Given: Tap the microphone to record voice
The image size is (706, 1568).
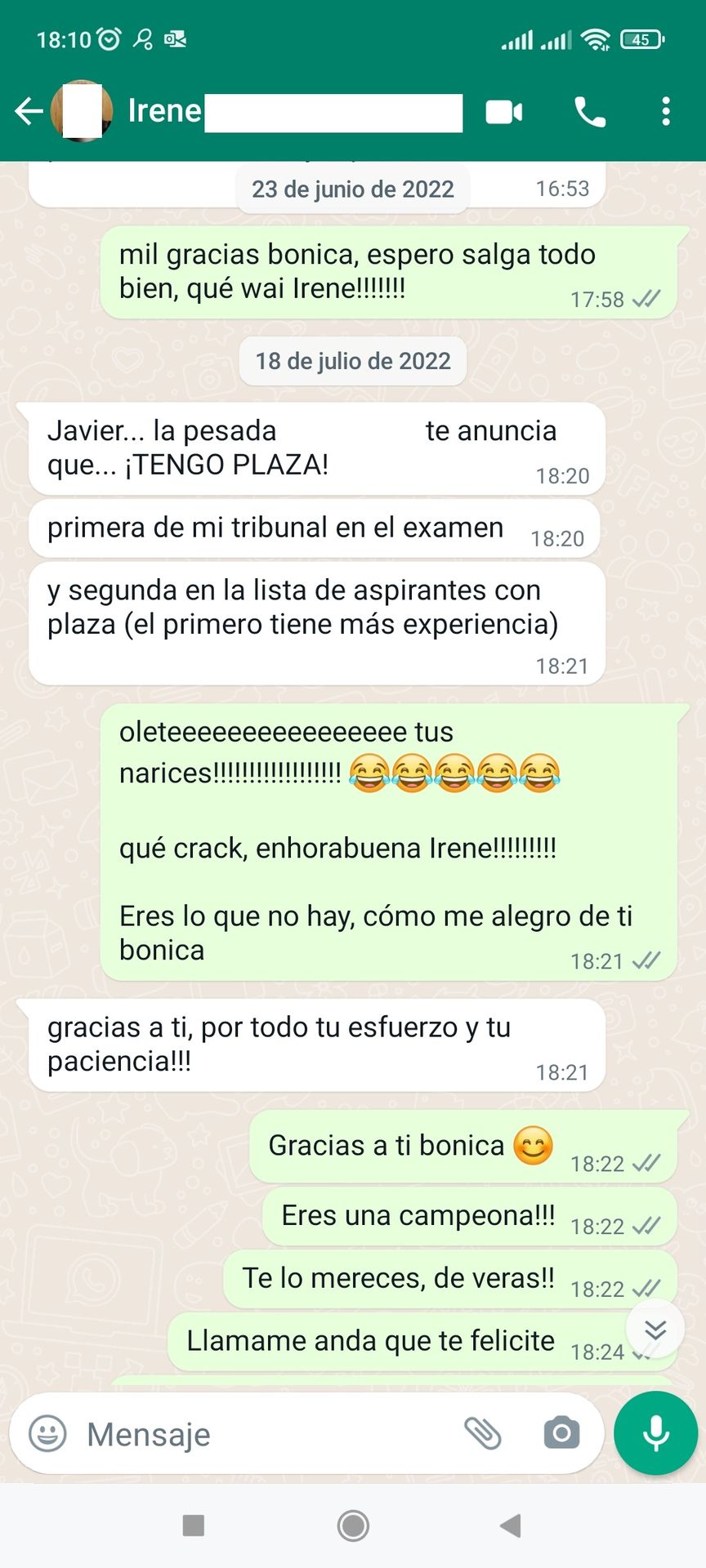Looking at the screenshot, I should point(655,1433).
